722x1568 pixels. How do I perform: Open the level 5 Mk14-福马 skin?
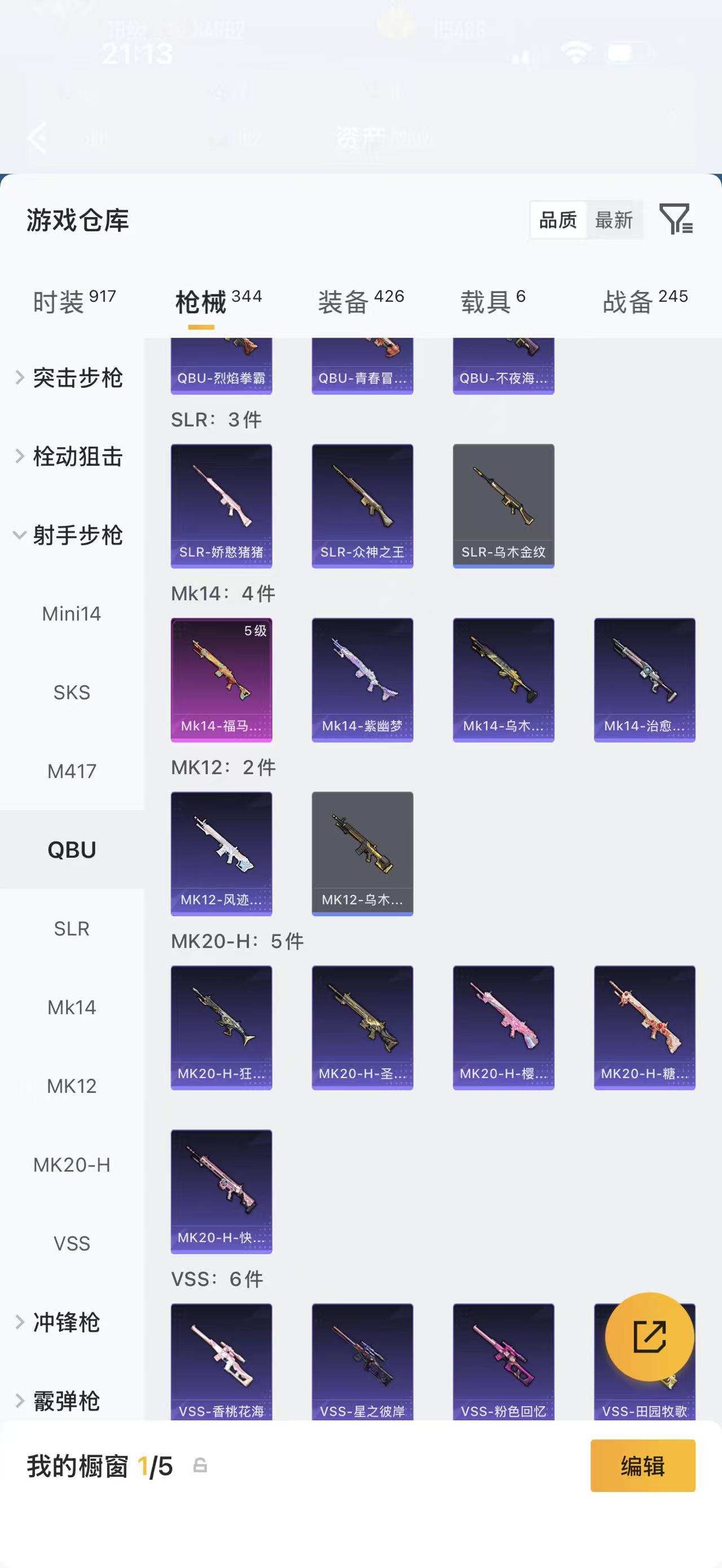(x=221, y=680)
